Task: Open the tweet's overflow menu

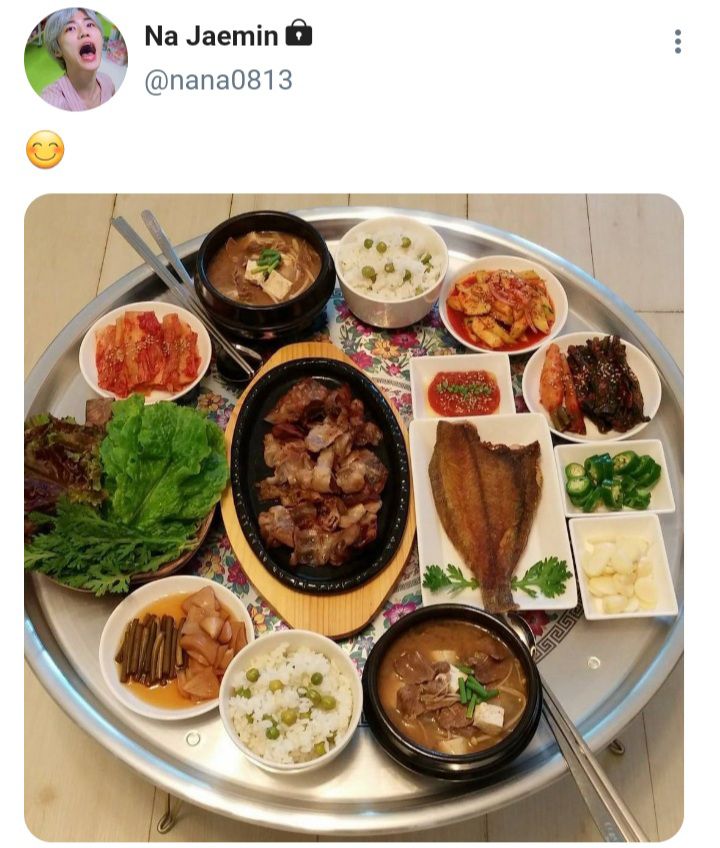Action: pos(678,41)
